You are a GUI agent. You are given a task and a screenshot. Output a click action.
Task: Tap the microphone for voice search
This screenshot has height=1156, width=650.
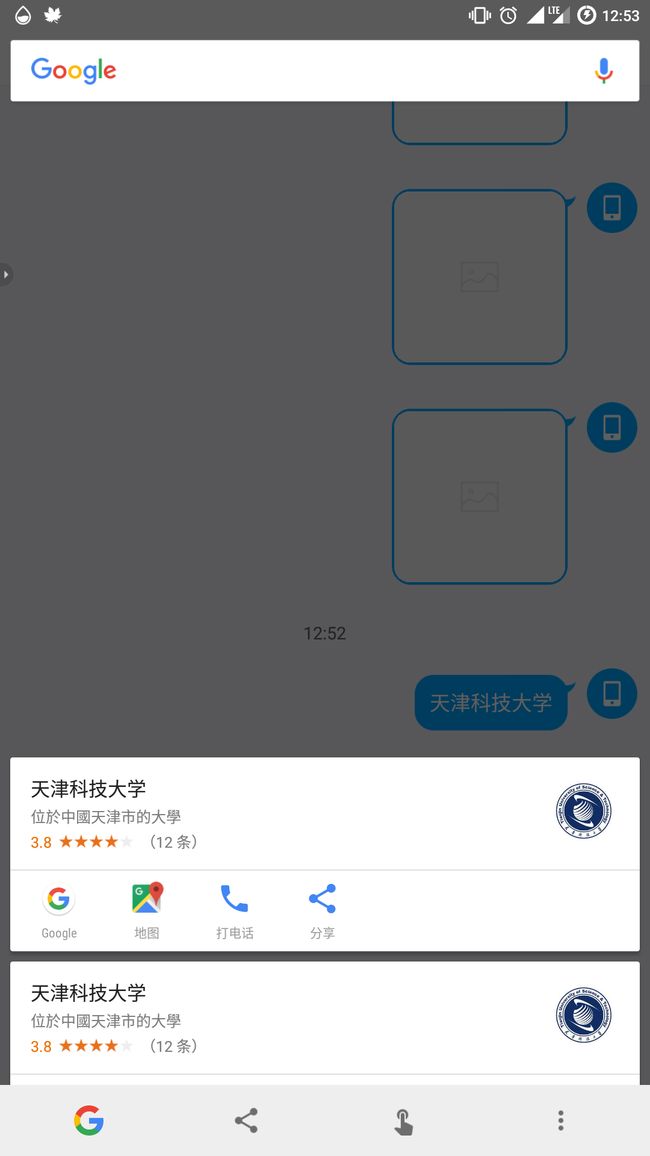pos(604,71)
